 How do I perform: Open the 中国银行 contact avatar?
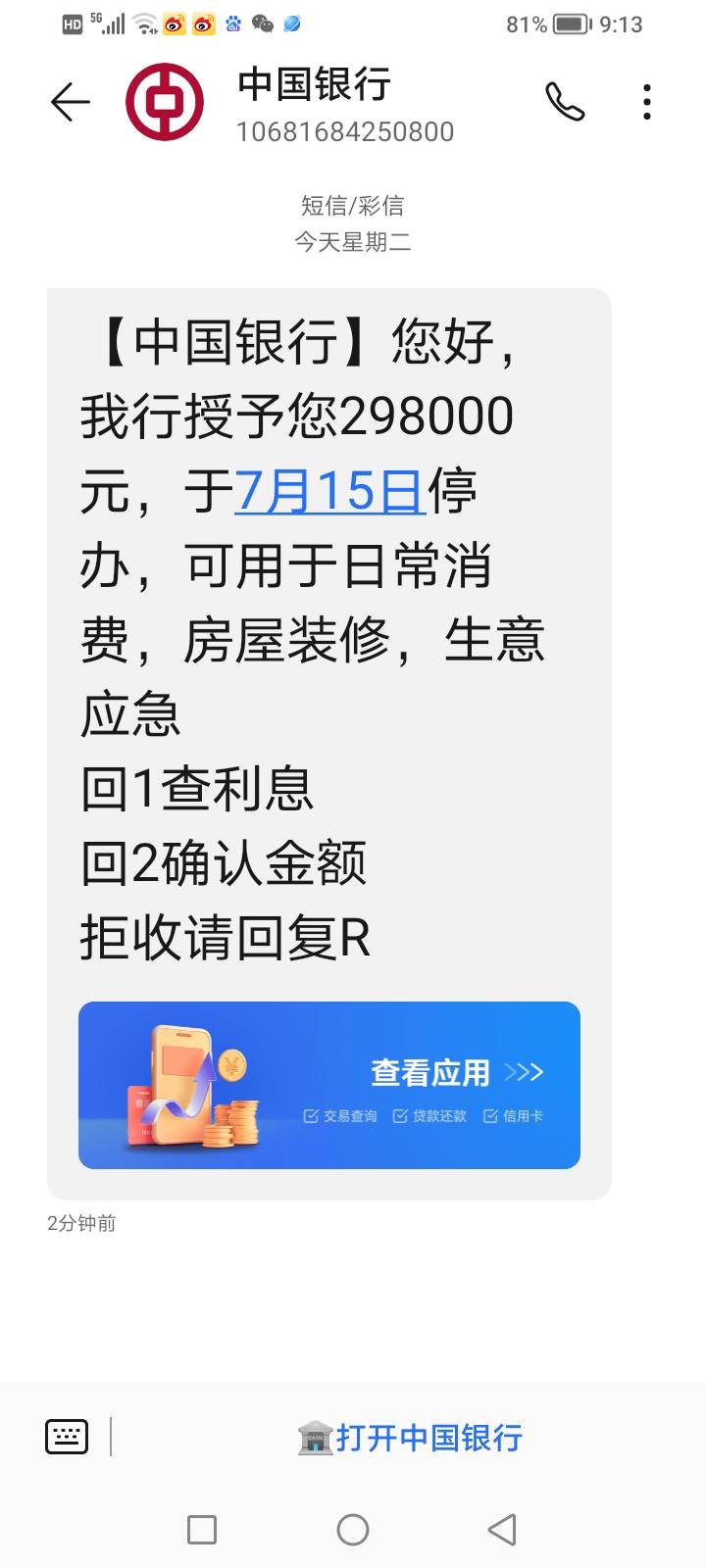click(x=165, y=102)
